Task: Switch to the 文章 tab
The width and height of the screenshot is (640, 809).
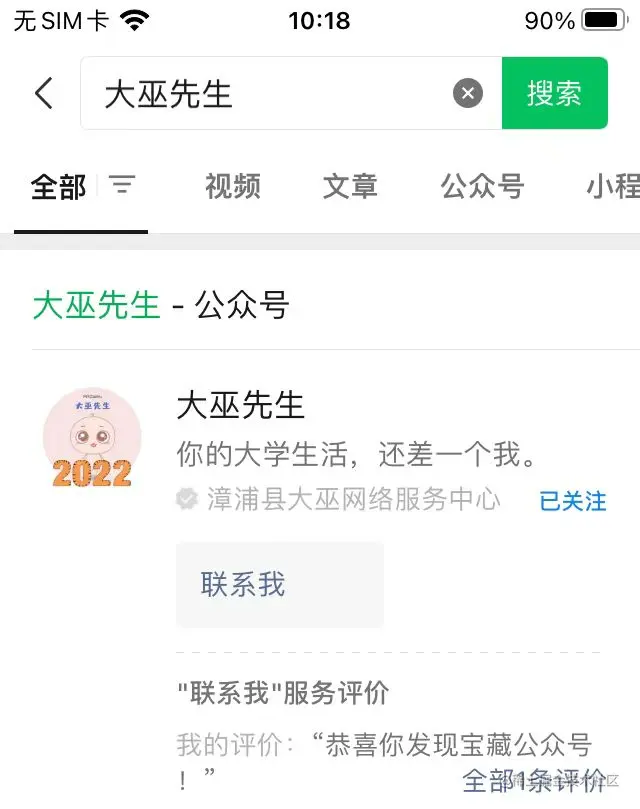Action: pos(350,187)
